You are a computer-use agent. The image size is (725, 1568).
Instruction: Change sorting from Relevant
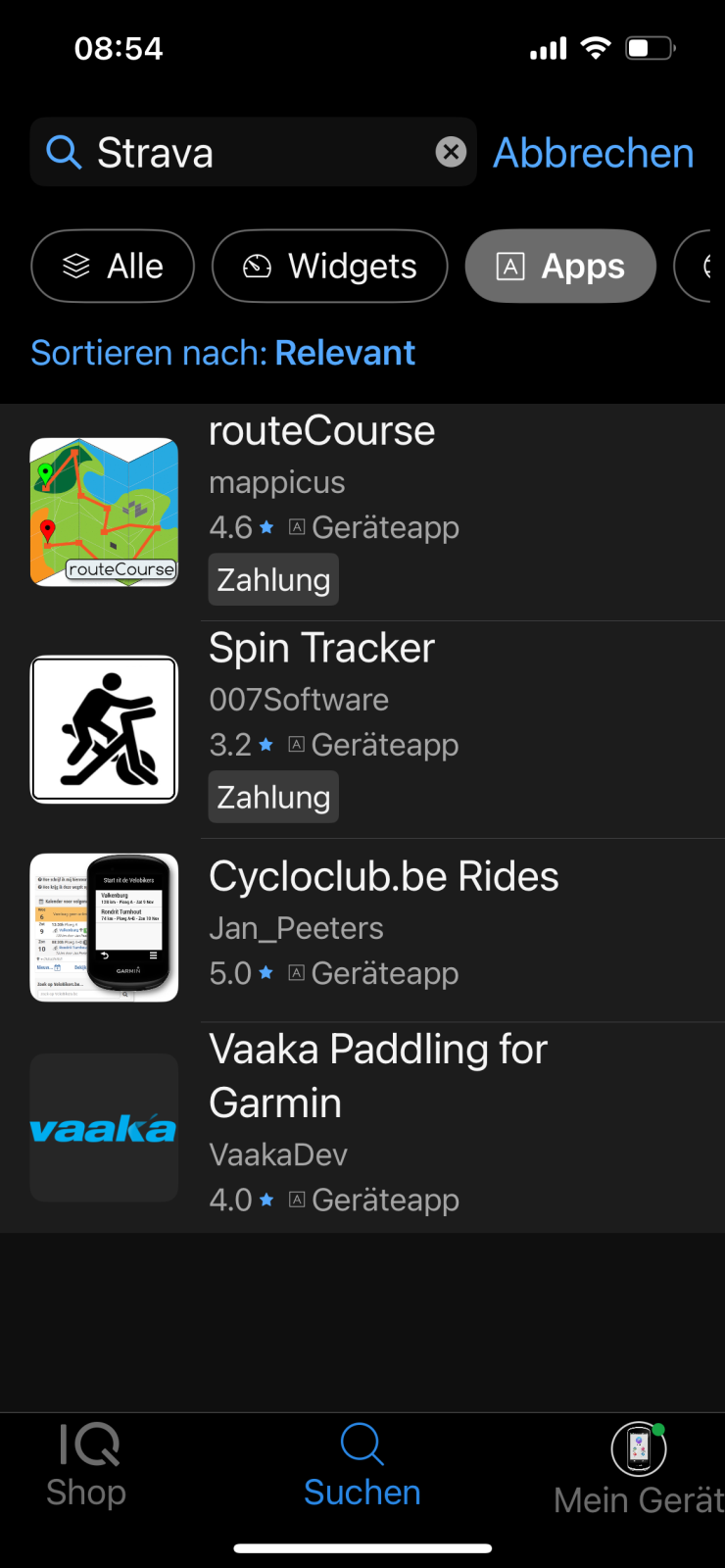223,353
